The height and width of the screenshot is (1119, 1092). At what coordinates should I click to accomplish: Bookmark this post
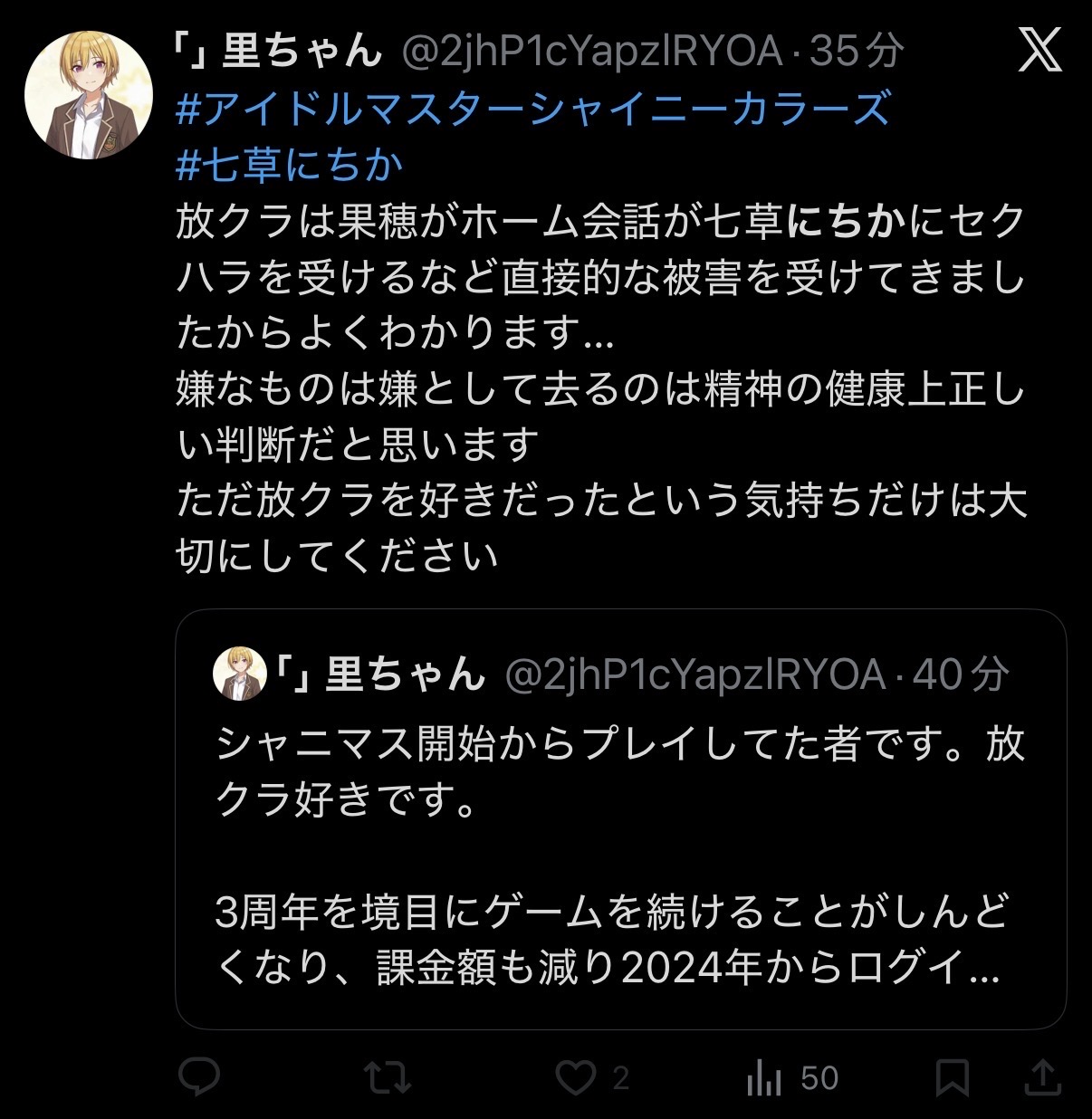click(952, 1077)
